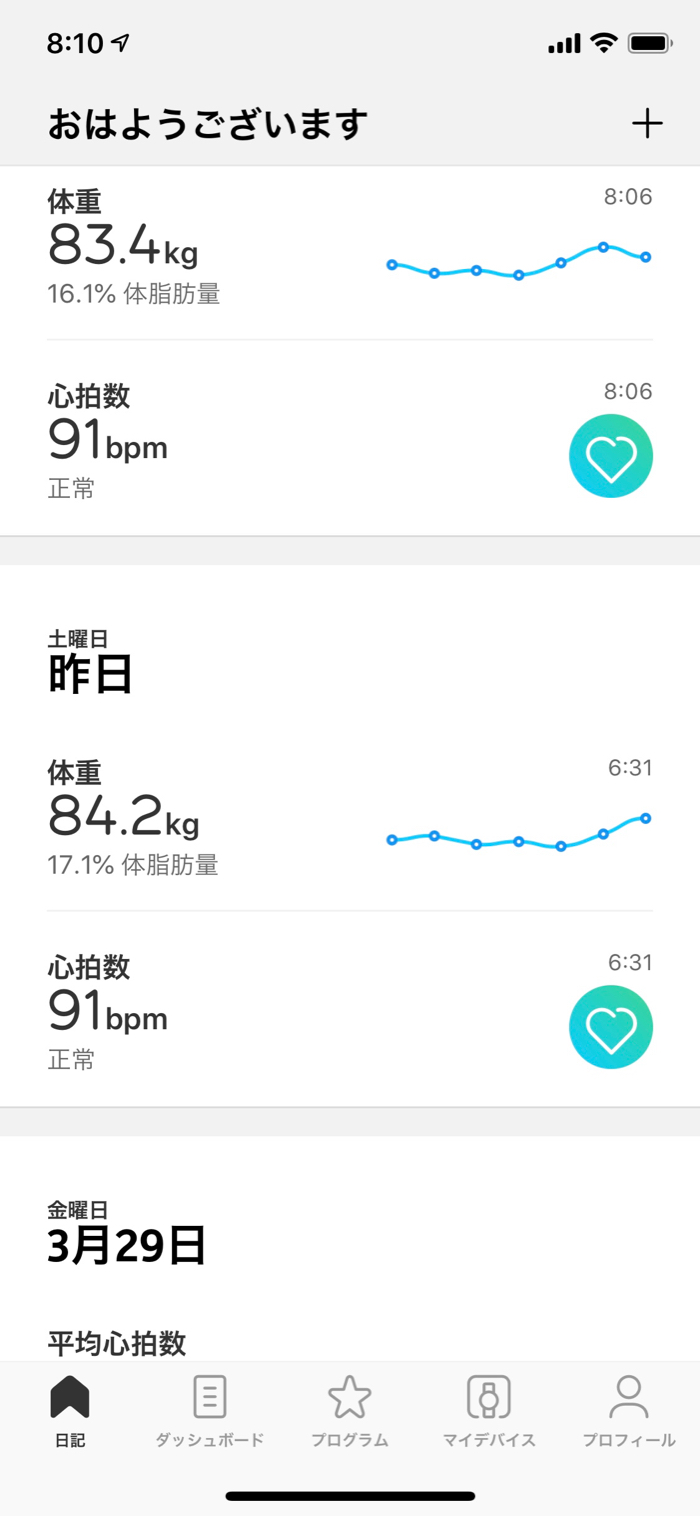
Task: Go to the プロフィール tab
Action: pos(629,1411)
